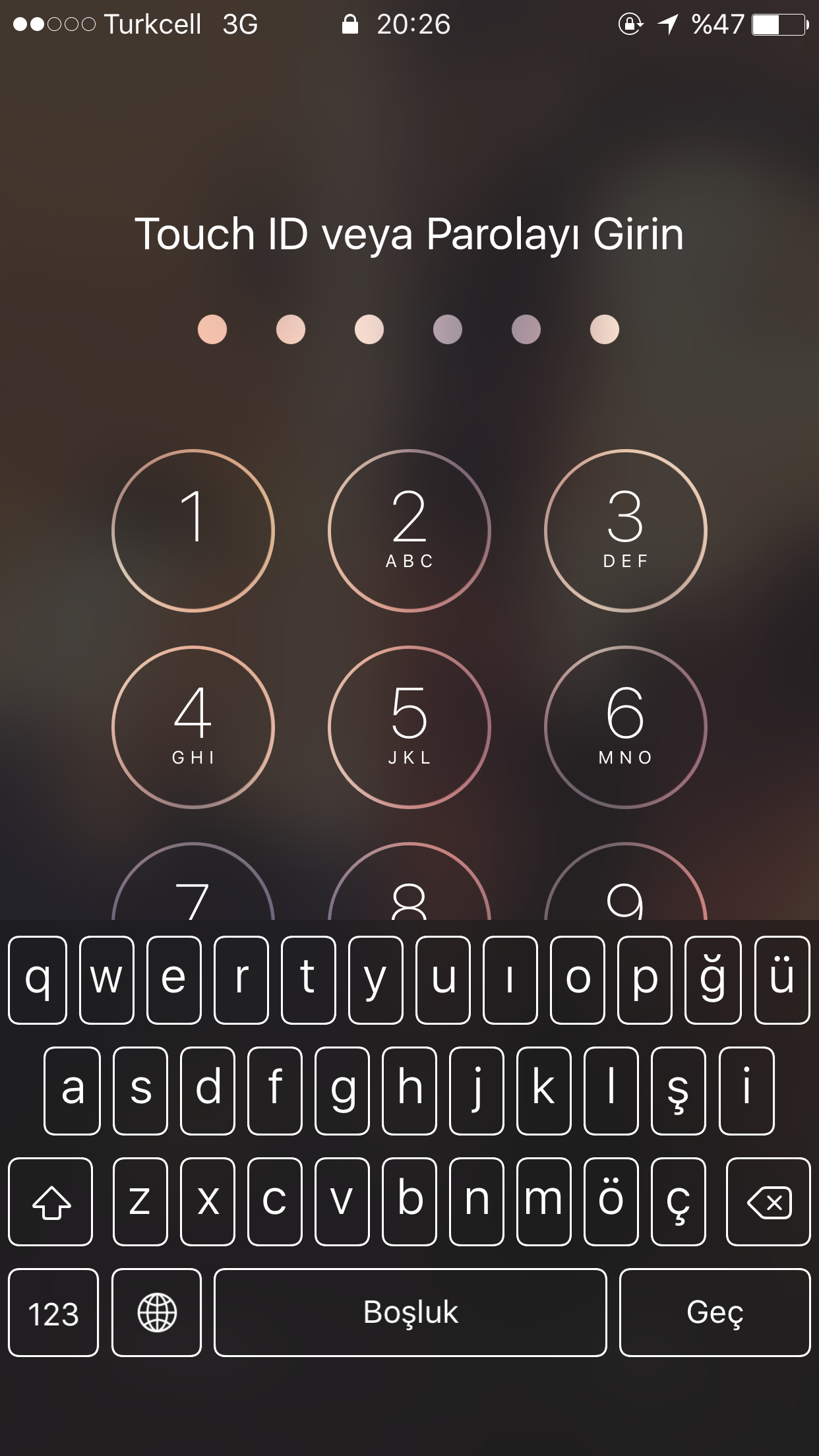Image resolution: width=819 pixels, height=1456 pixels.
Task: Tap the ö key
Action: point(611,1201)
